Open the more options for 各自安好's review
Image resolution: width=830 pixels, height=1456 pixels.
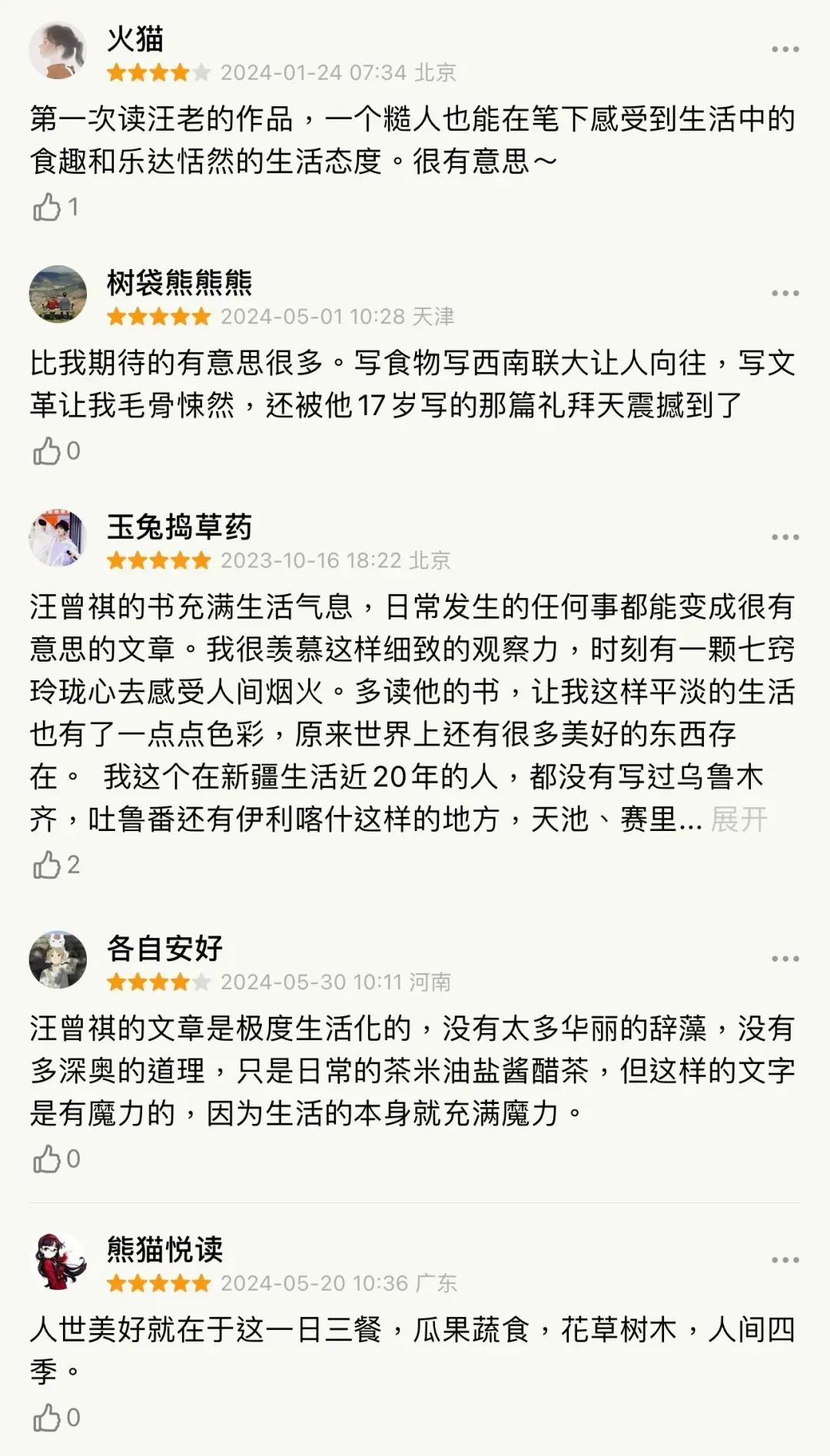point(785,959)
